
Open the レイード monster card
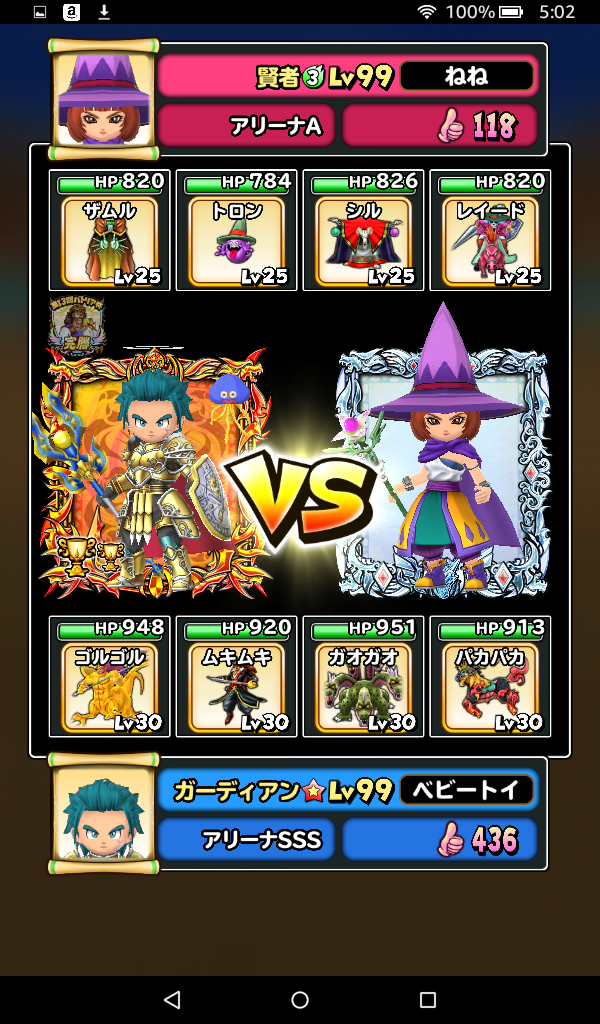click(490, 240)
